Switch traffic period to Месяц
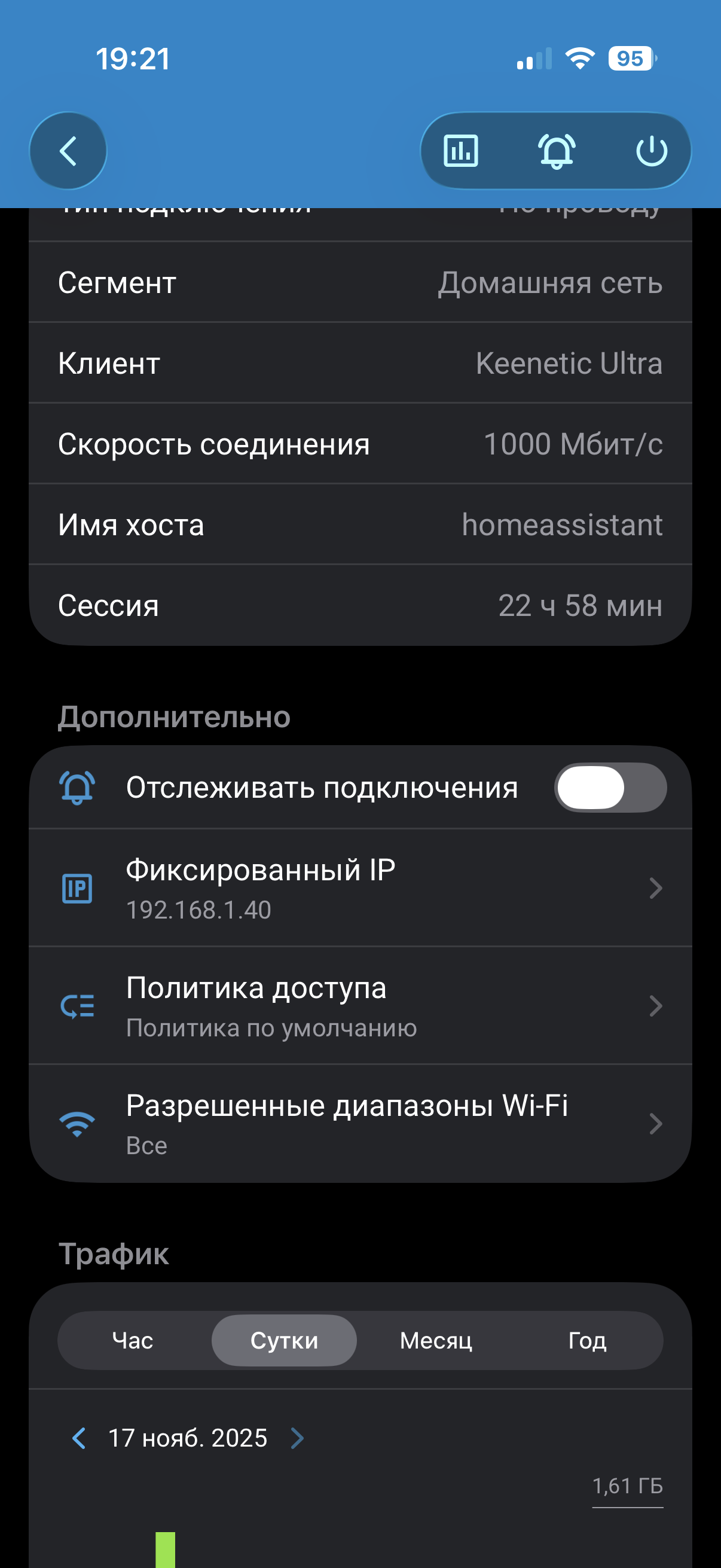The height and width of the screenshot is (1568, 721). pos(436,1341)
